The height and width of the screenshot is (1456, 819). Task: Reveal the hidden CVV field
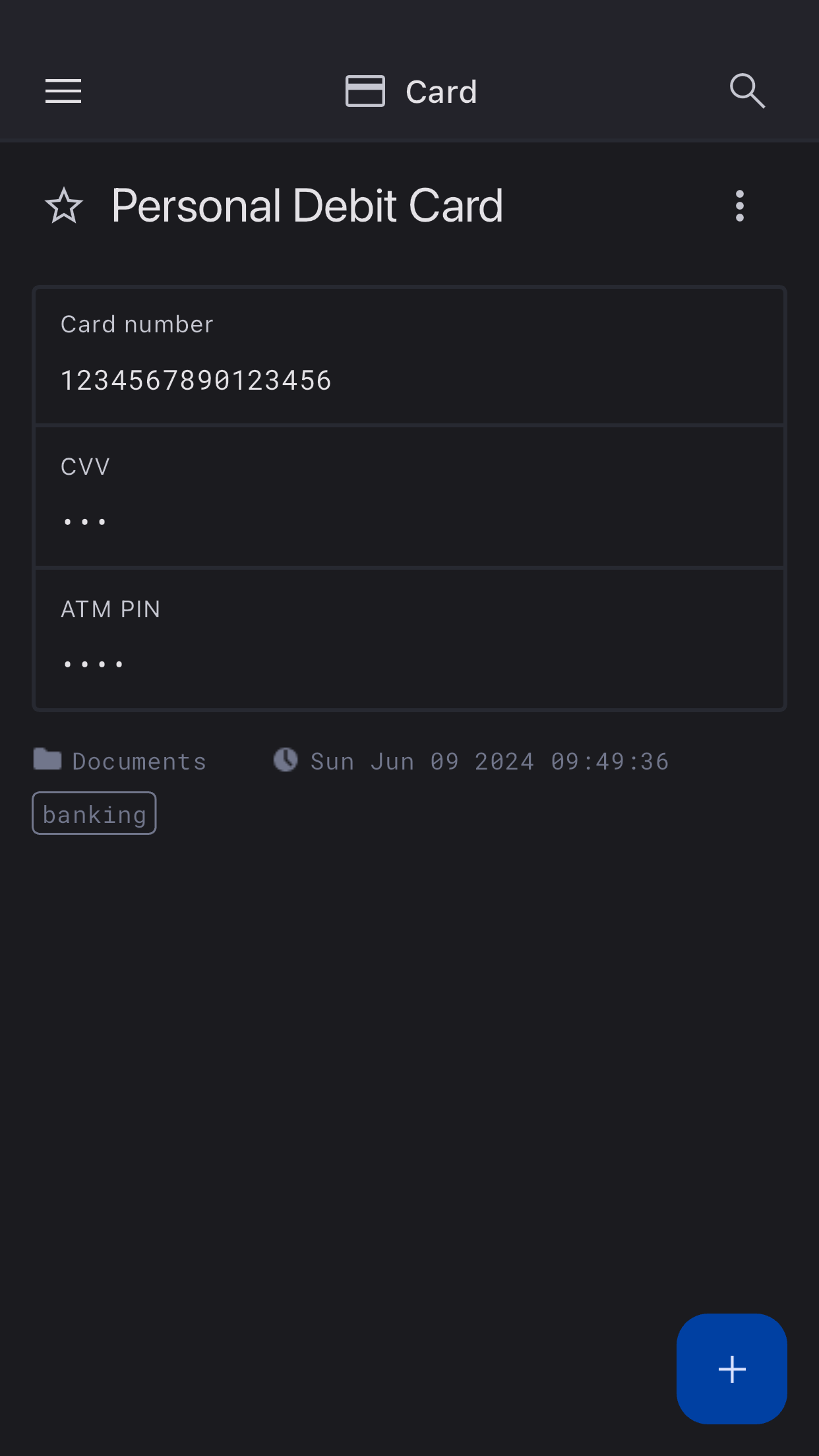[409, 497]
